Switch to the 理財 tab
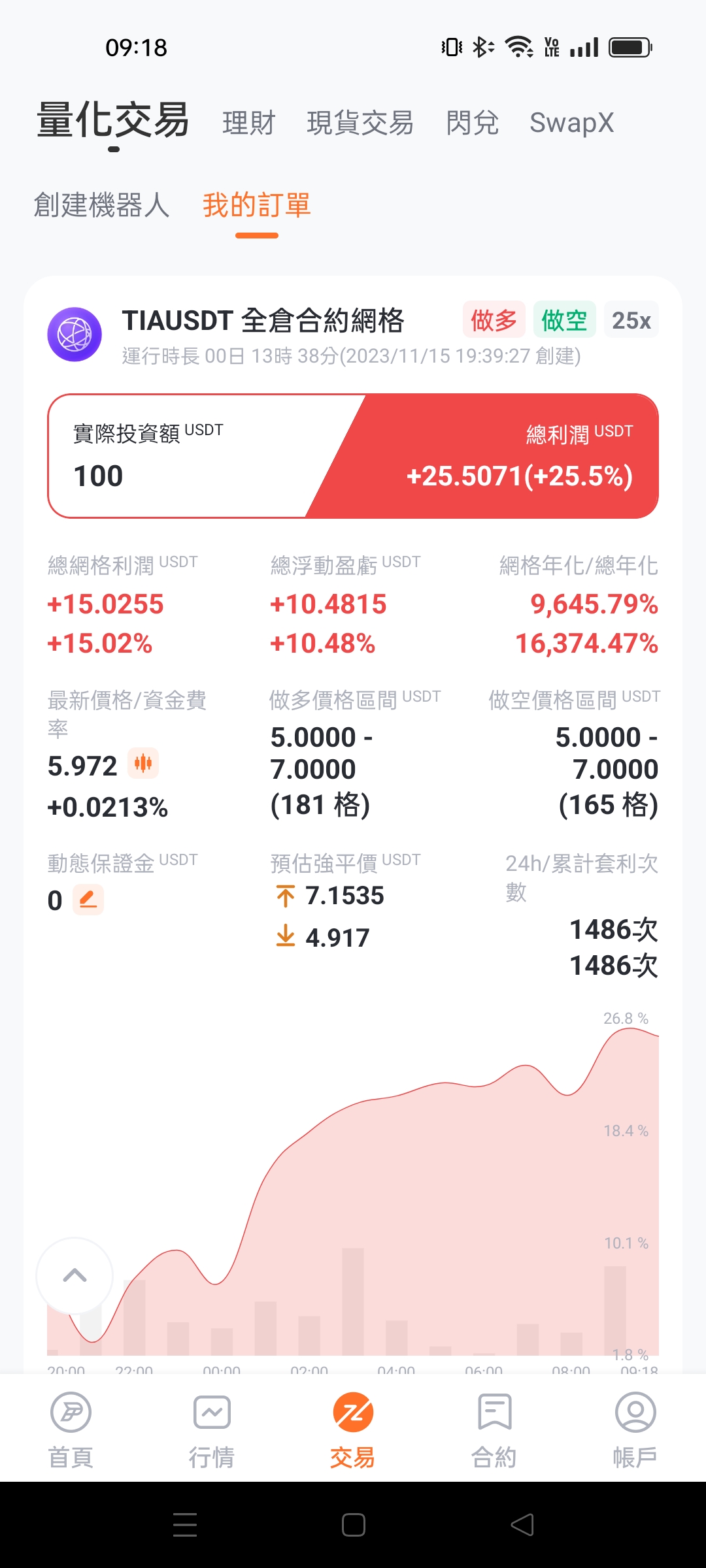This screenshot has width=706, height=1568. point(248,123)
